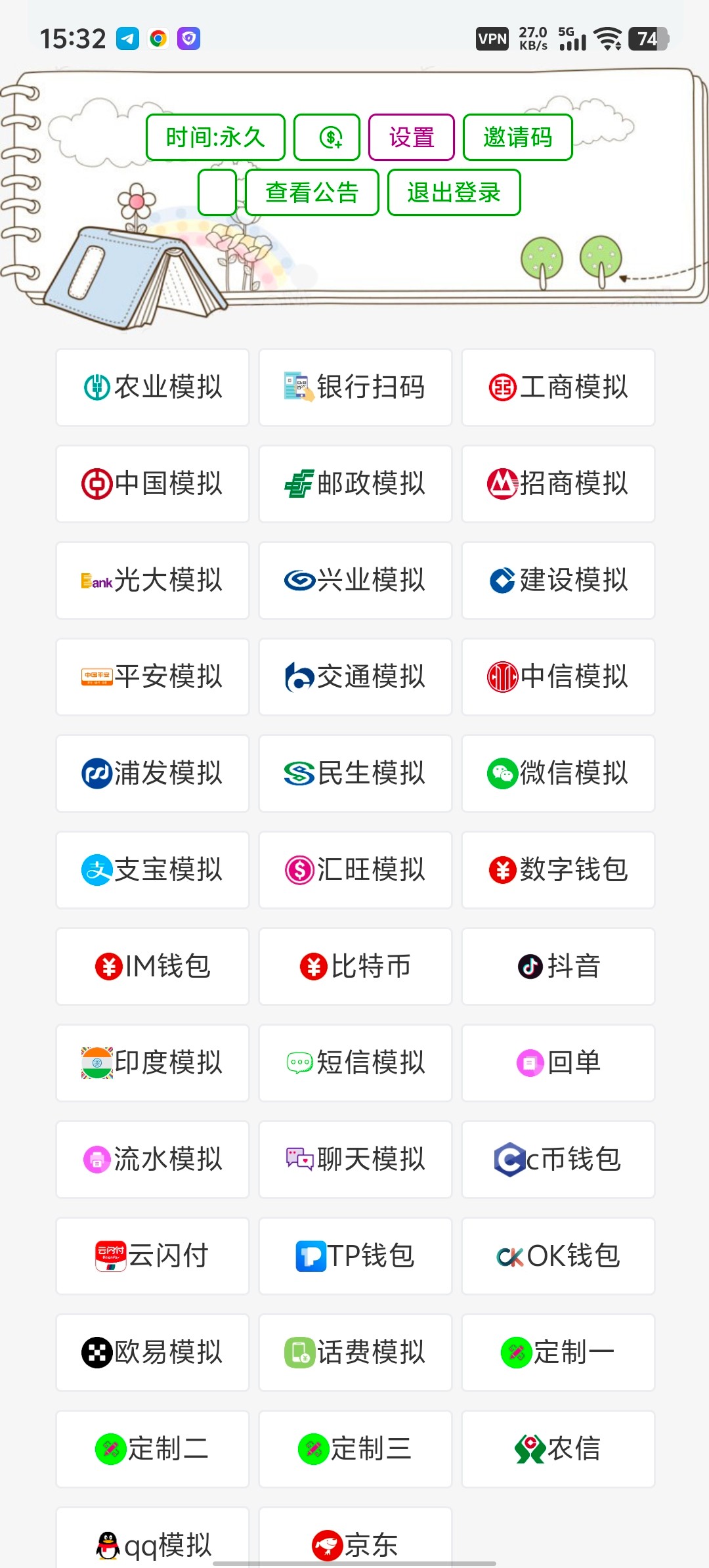Tap the TP钱包 tile
The height and width of the screenshot is (1568, 709).
pyautogui.click(x=355, y=1256)
